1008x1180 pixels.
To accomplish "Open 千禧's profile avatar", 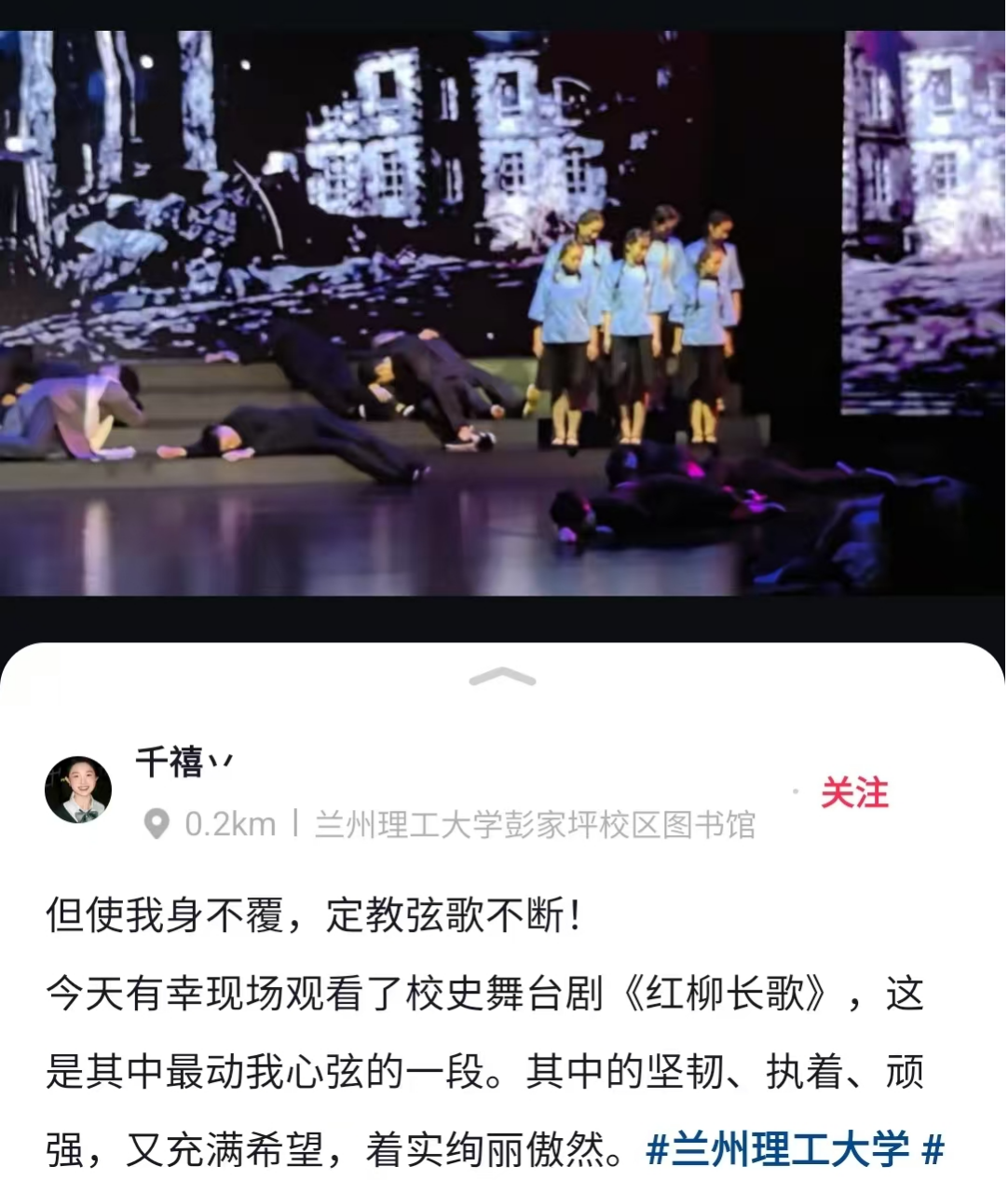I will click(x=78, y=790).
